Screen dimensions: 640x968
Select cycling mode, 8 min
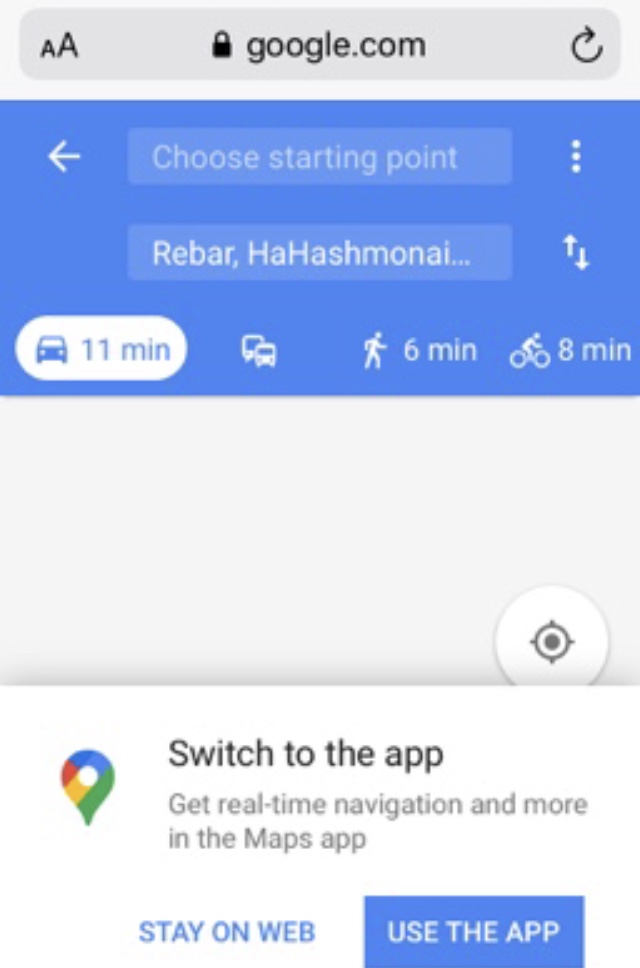click(x=570, y=350)
